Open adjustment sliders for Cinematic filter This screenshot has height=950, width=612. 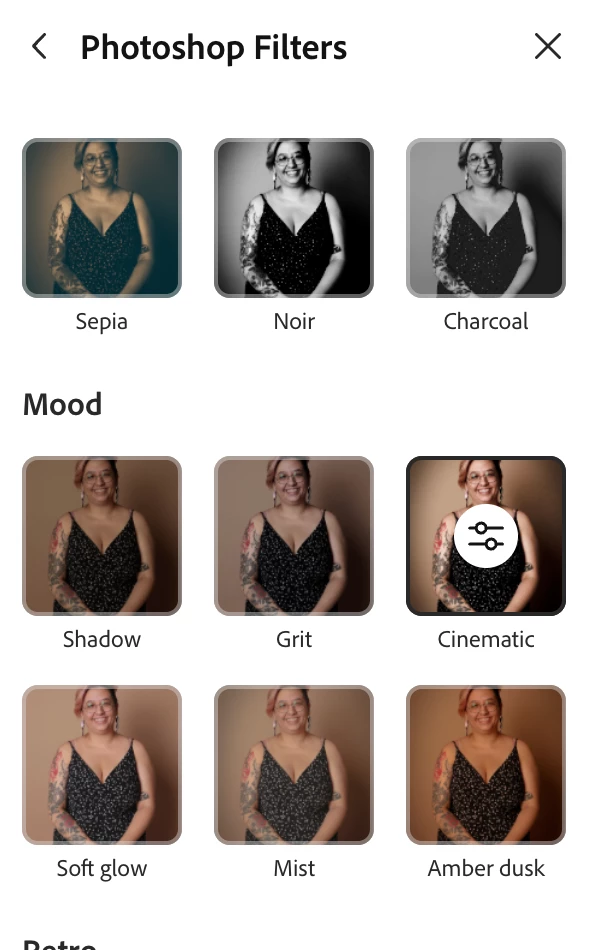point(486,537)
